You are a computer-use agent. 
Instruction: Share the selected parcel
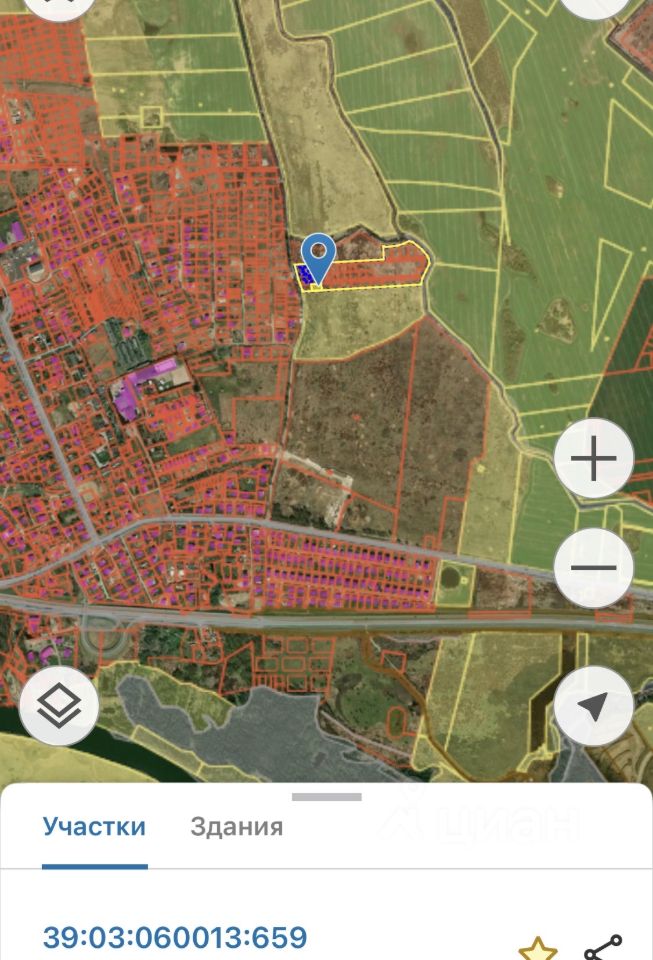[602, 947]
